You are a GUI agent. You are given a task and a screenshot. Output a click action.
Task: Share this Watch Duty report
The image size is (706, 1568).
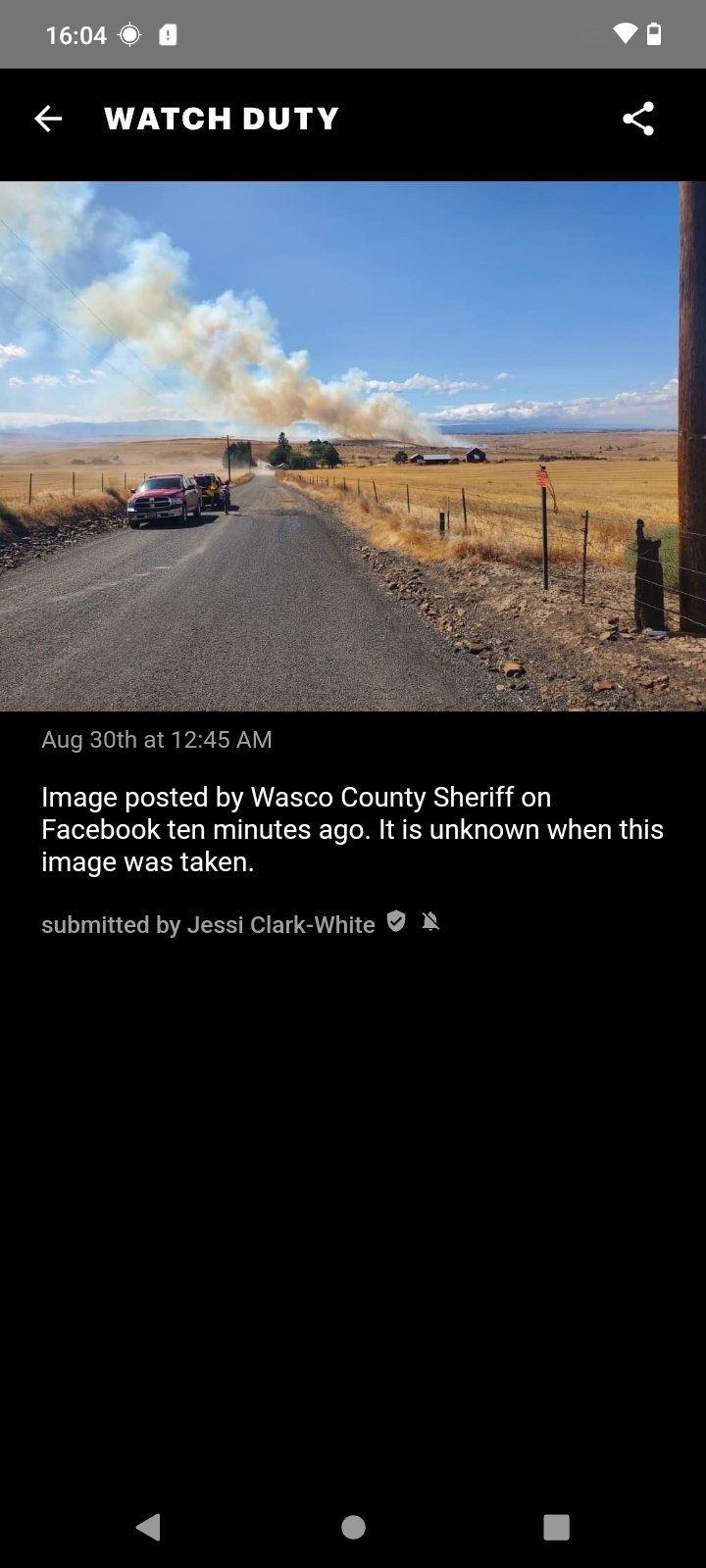click(638, 119)
